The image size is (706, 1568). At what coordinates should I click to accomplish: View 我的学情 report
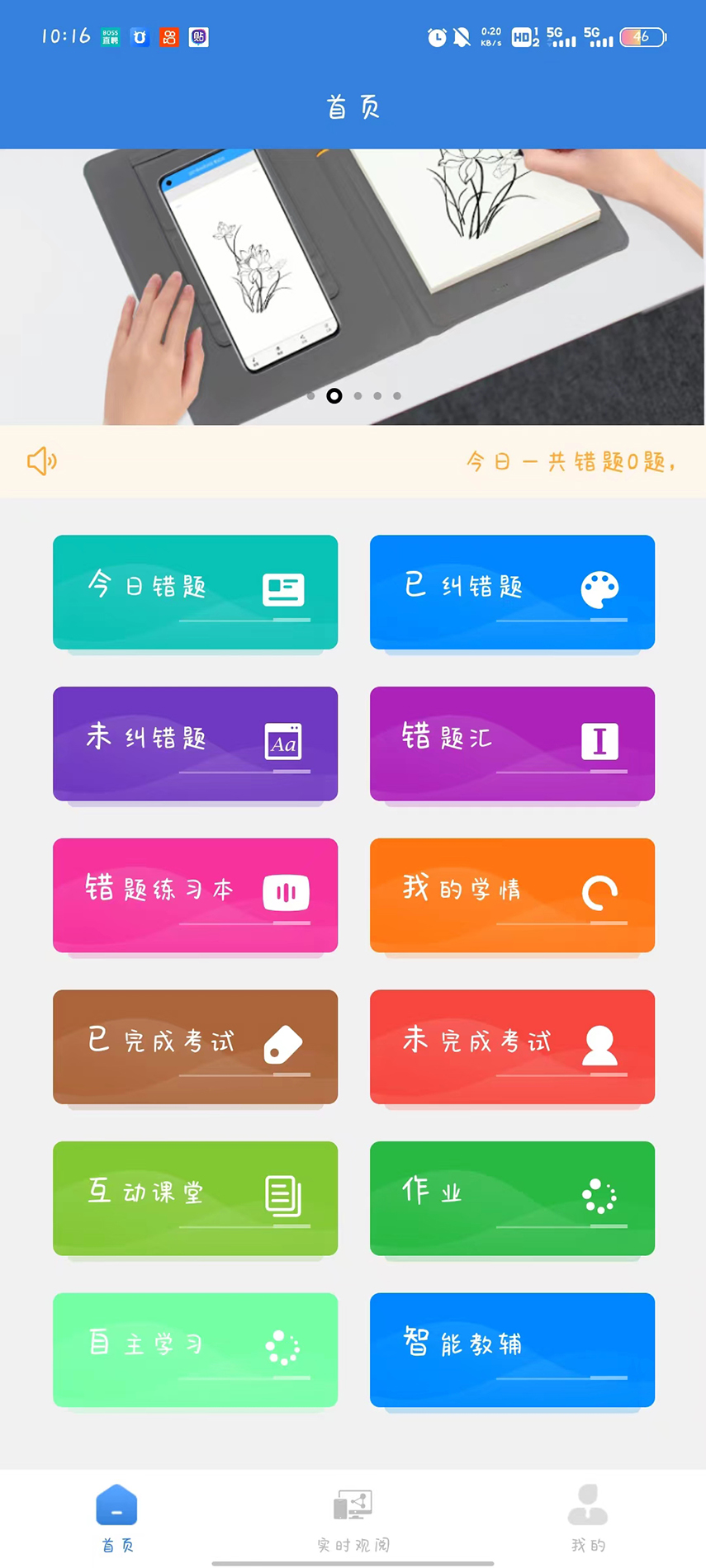[x=512, y=895]
